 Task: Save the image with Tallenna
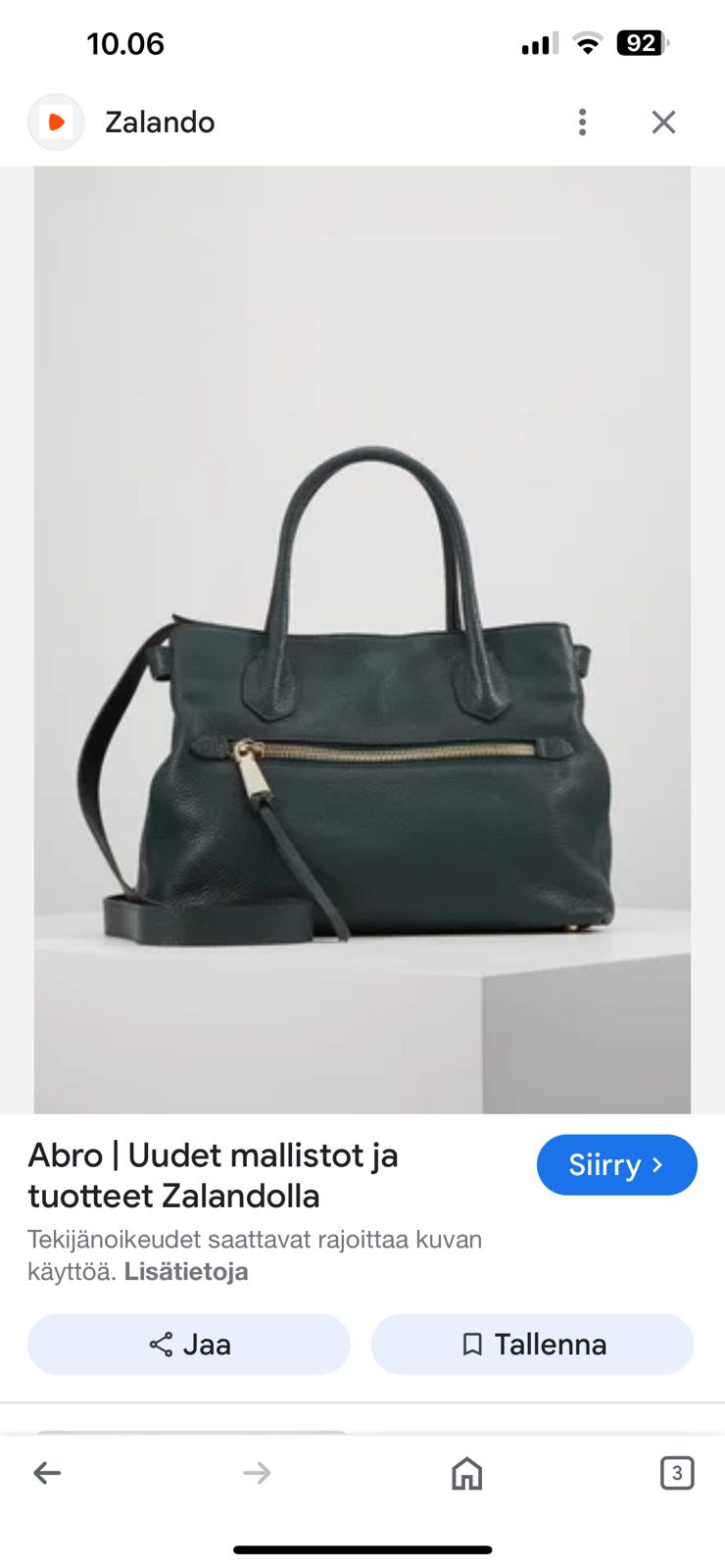point(532,1344)
